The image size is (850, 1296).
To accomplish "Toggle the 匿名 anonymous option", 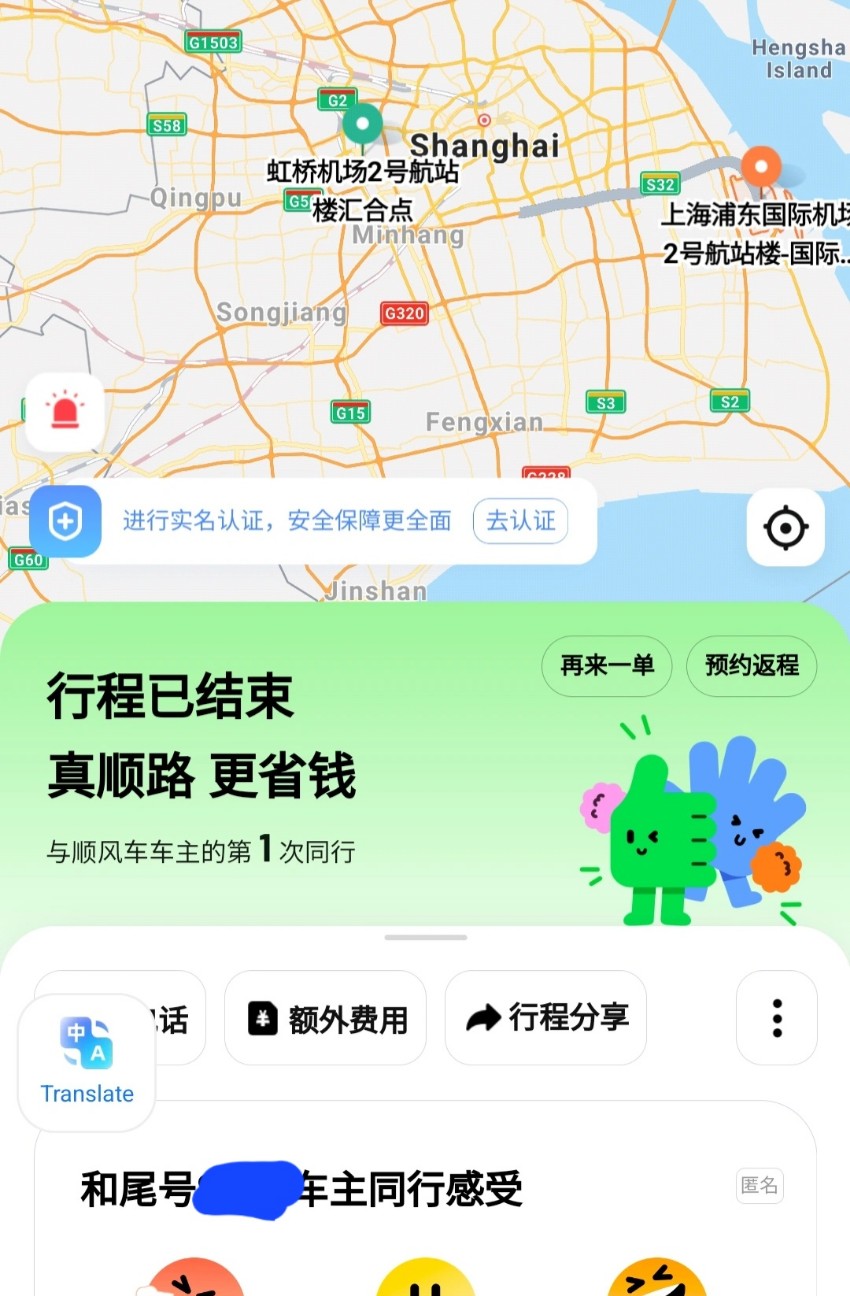I will coord(760,1186).
